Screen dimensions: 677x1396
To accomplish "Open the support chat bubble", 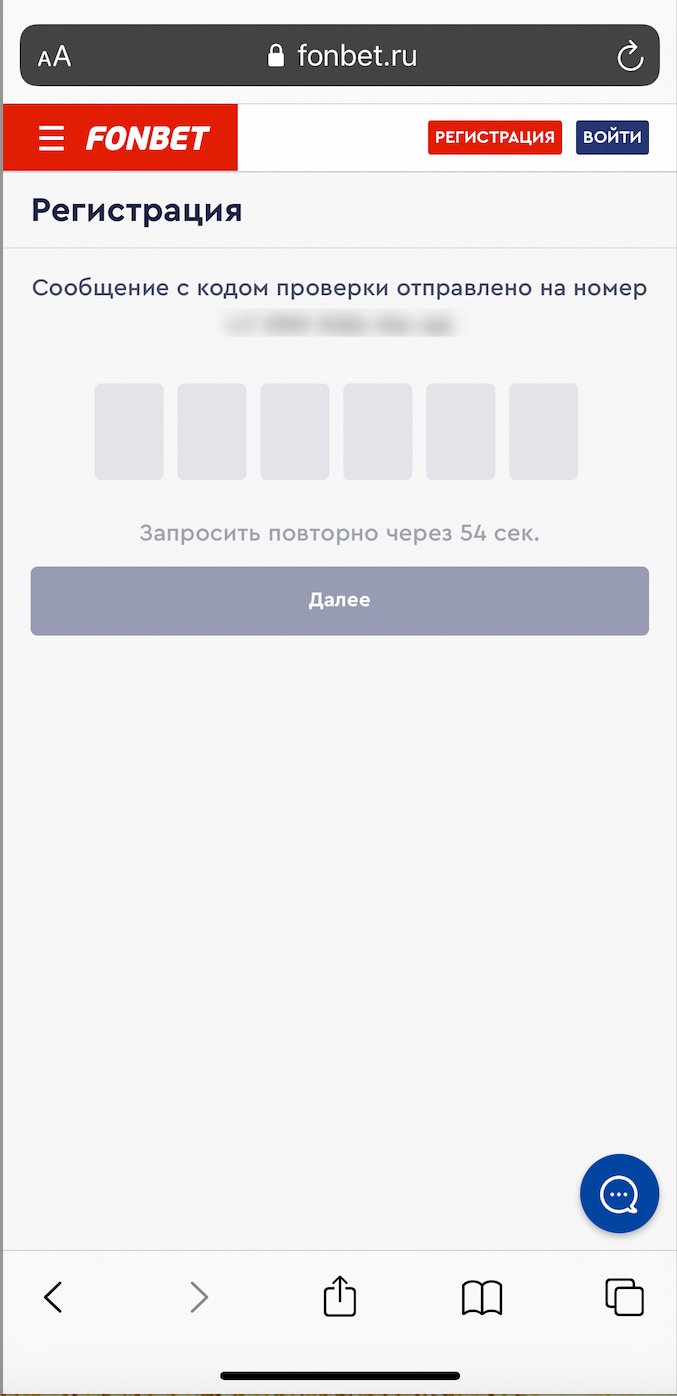I will [x=619, y=1194].
